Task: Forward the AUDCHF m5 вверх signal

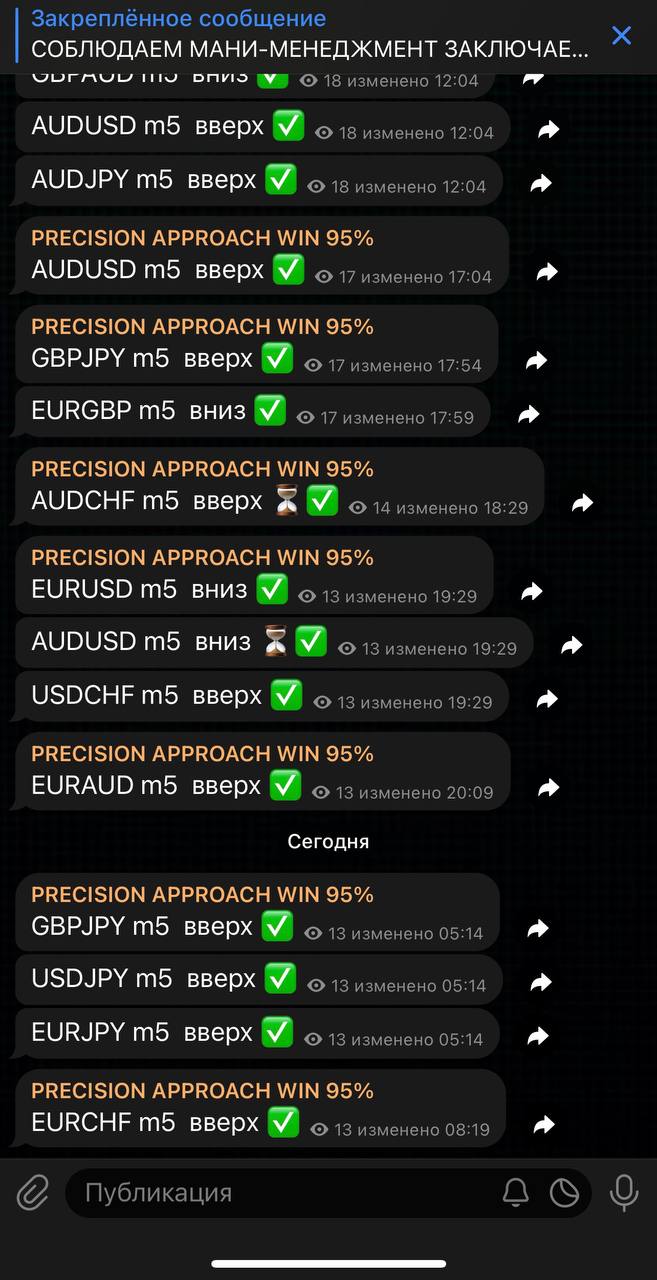Action: pyautogui.click(x=582, y=504)
